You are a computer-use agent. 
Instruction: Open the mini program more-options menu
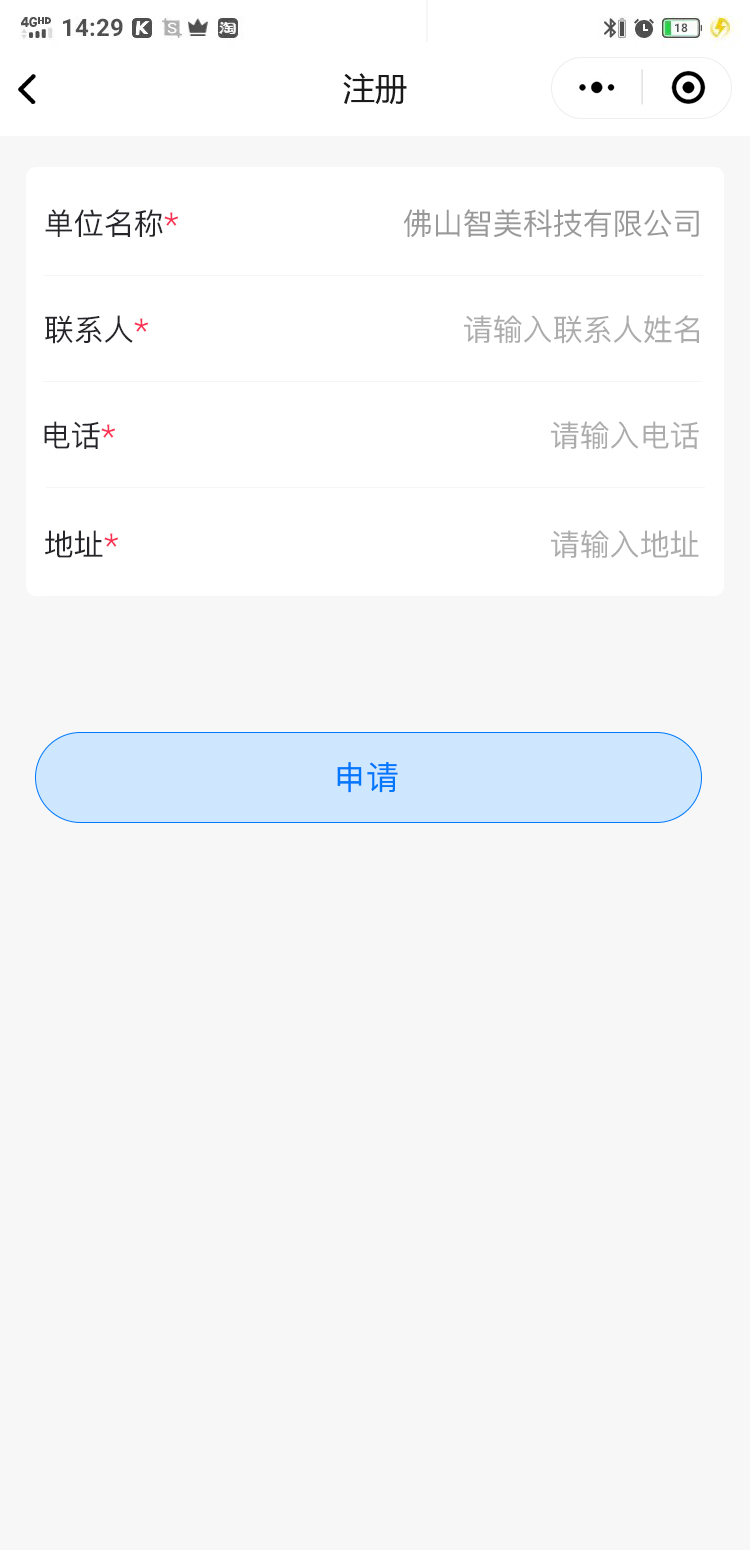pyautogui.click(x=597, y=88)
